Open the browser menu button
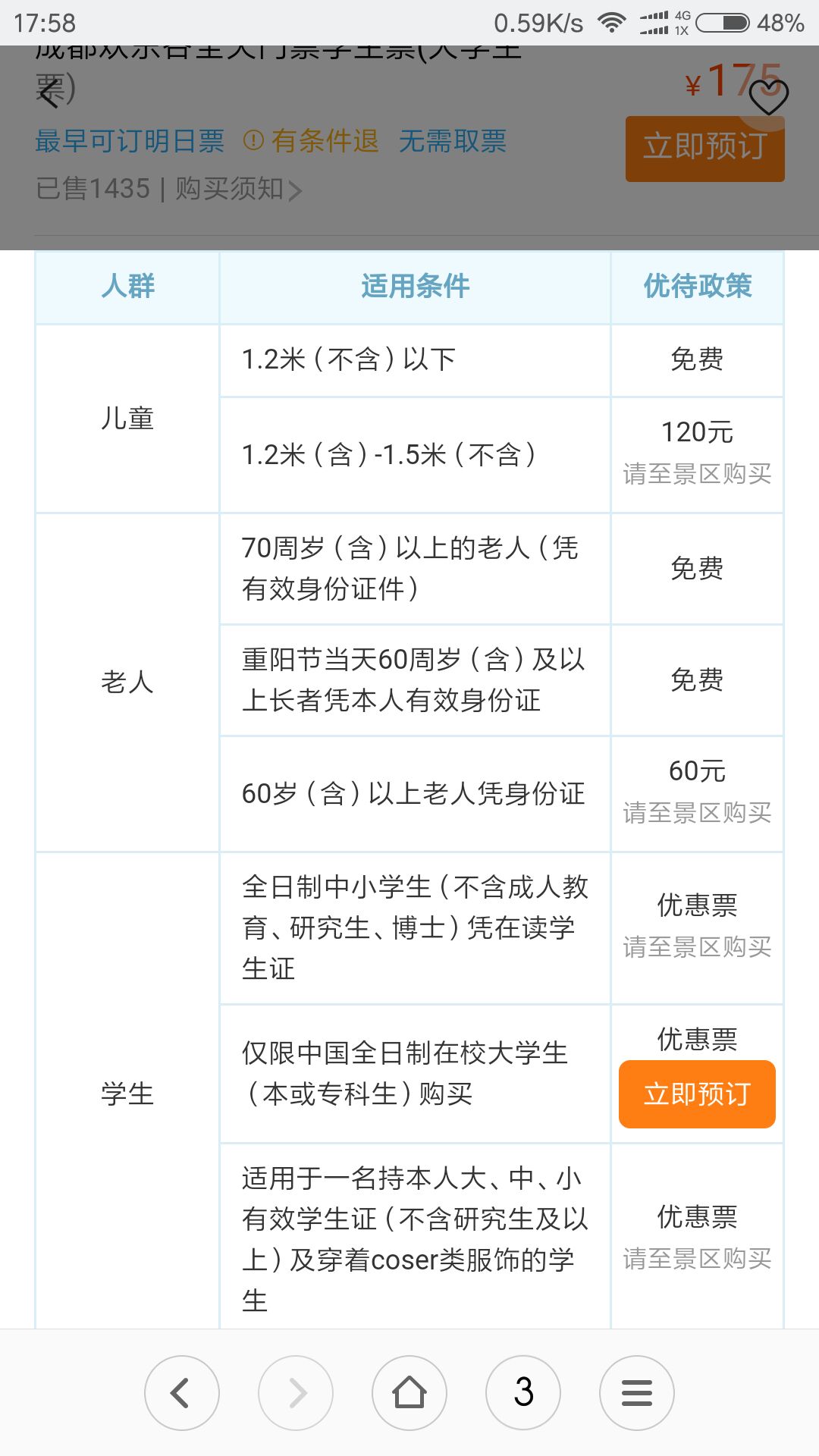 coord(637,1393)
